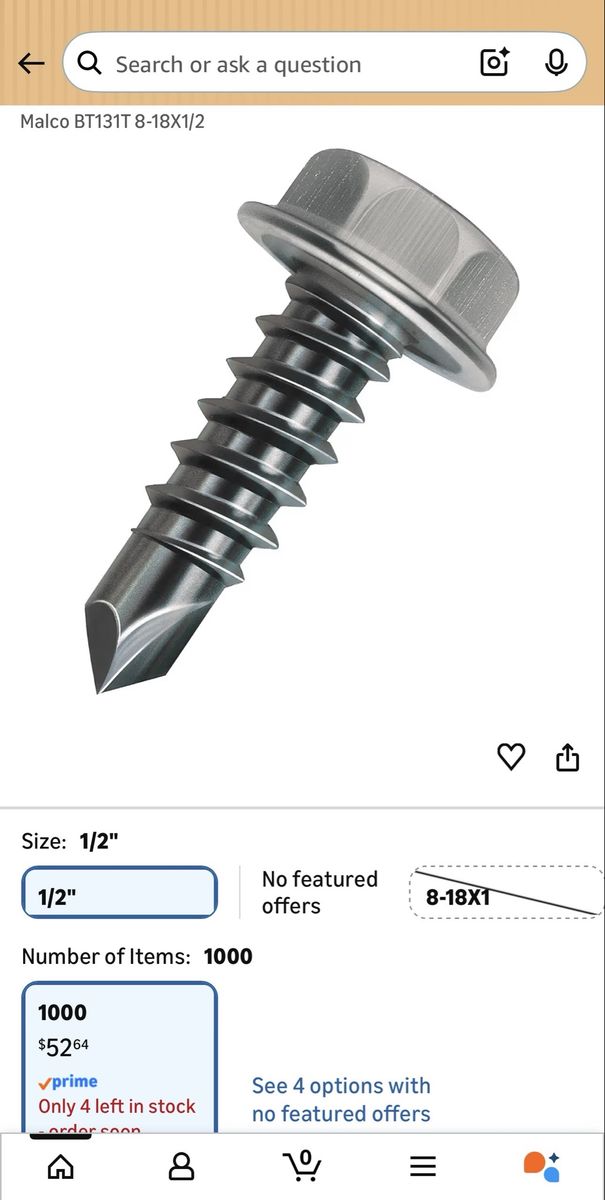View the screw product image
The image size is (605, 1200).
[x=300, y=420]
